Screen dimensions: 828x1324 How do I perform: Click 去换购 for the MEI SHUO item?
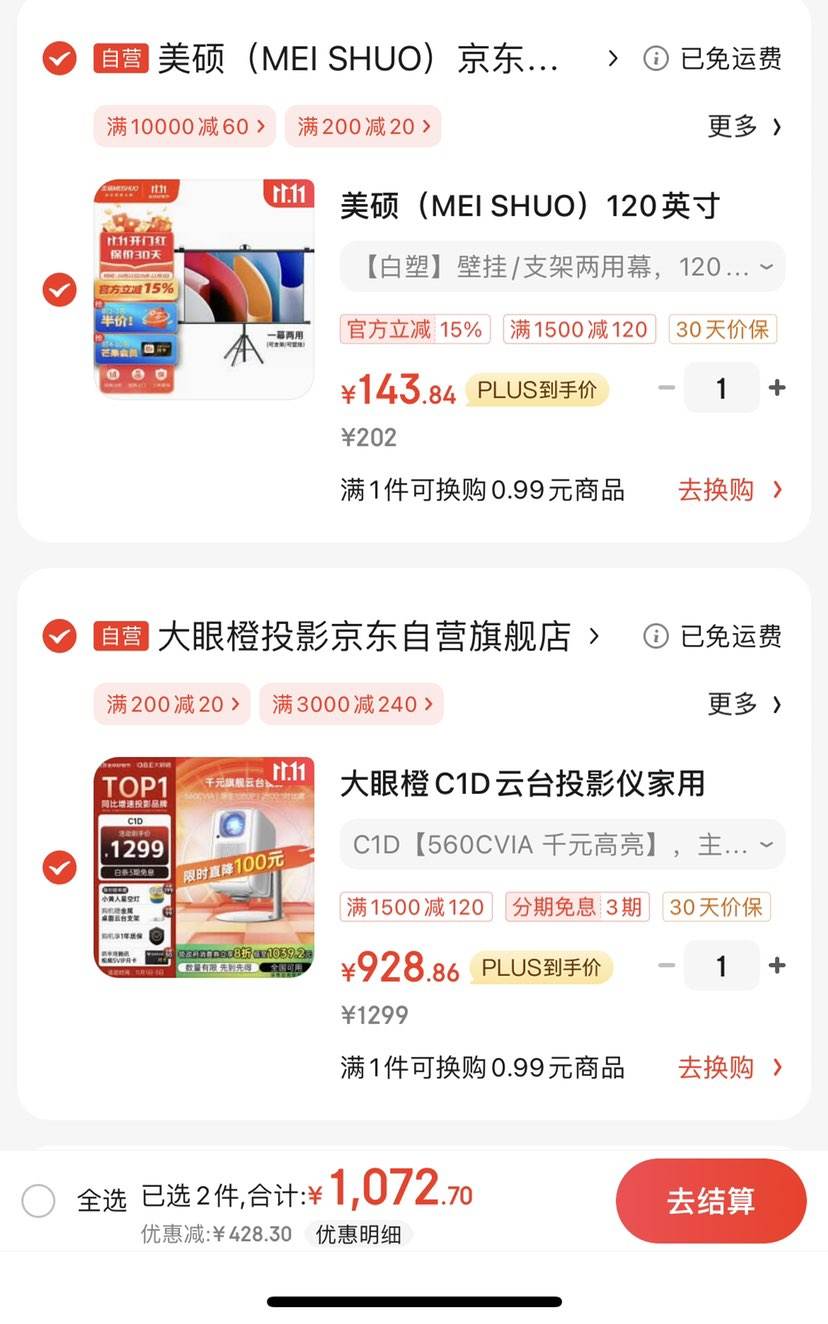(719, 489)
